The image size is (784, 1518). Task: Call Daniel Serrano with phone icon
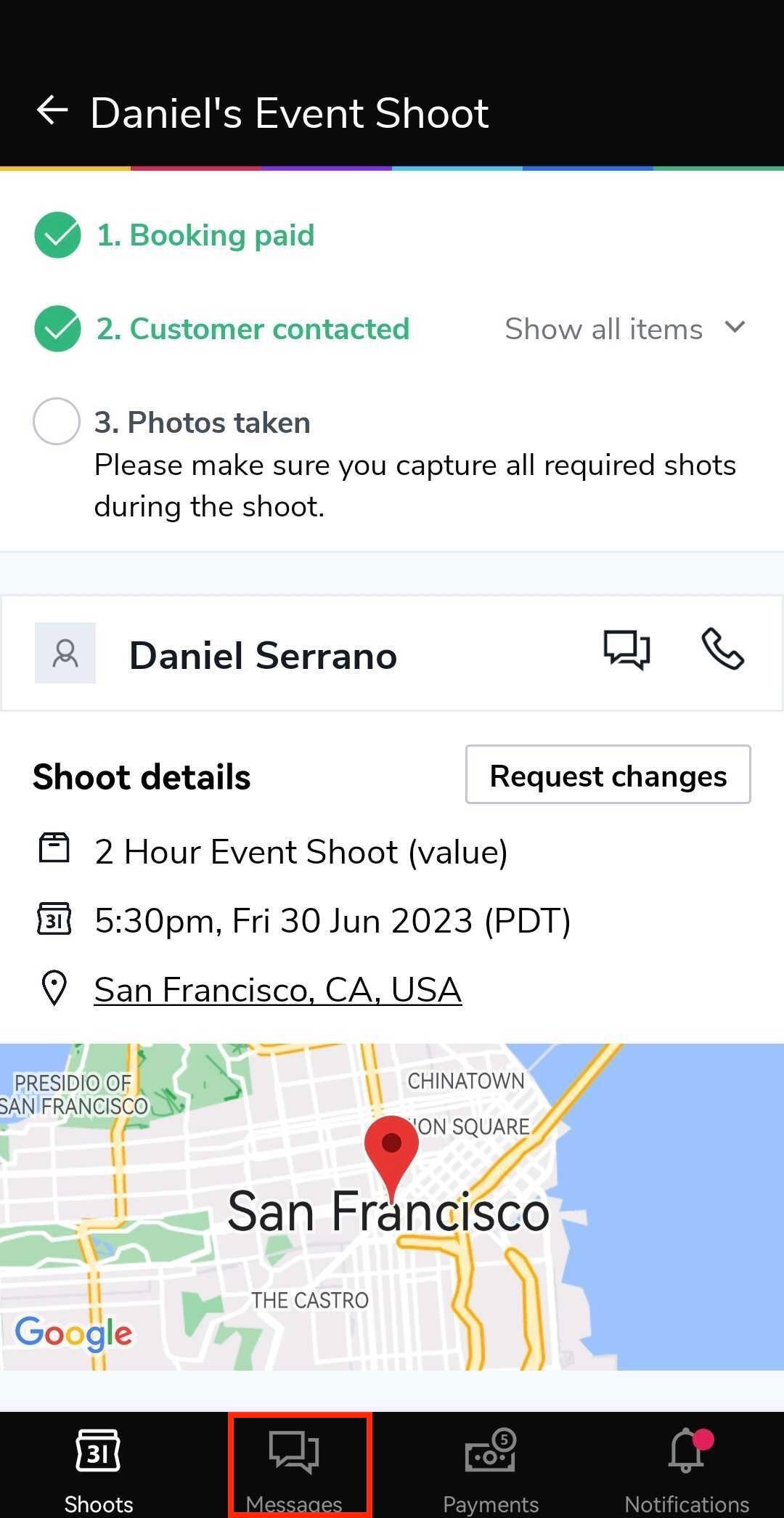(x=723, y=649)
